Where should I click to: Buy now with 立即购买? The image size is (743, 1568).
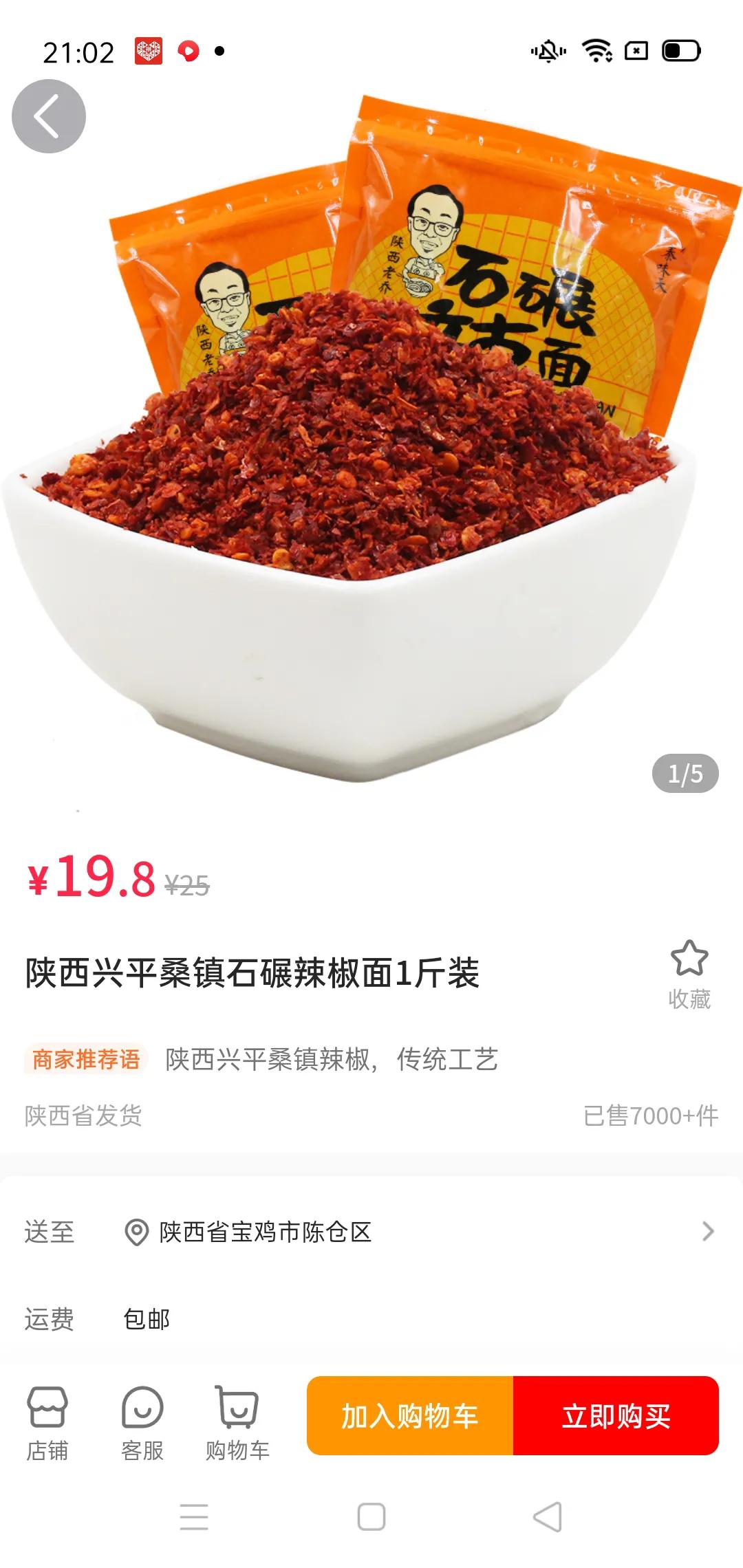tap(616, 1415)
